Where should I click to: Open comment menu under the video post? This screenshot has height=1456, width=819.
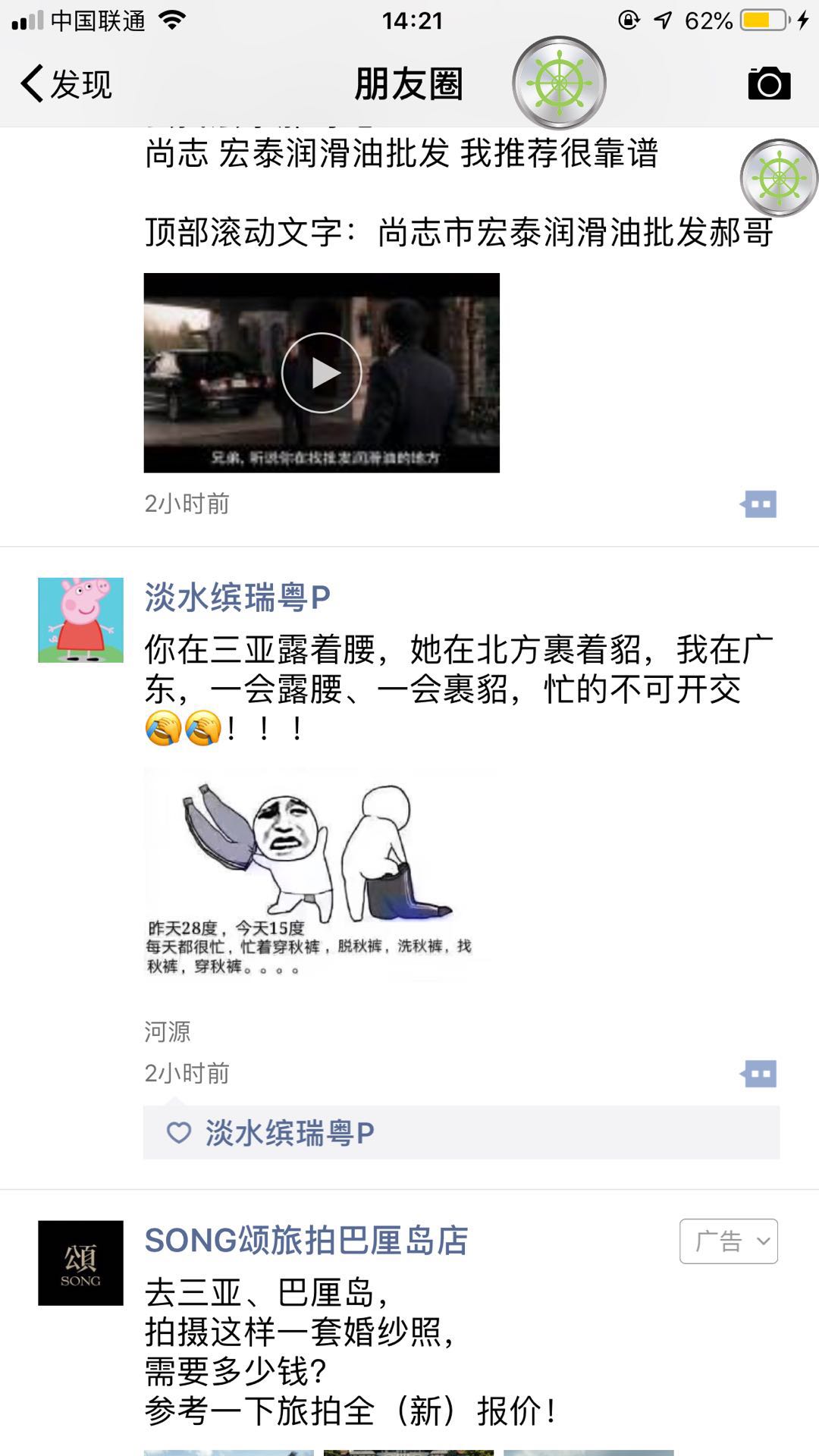point(758,504)
